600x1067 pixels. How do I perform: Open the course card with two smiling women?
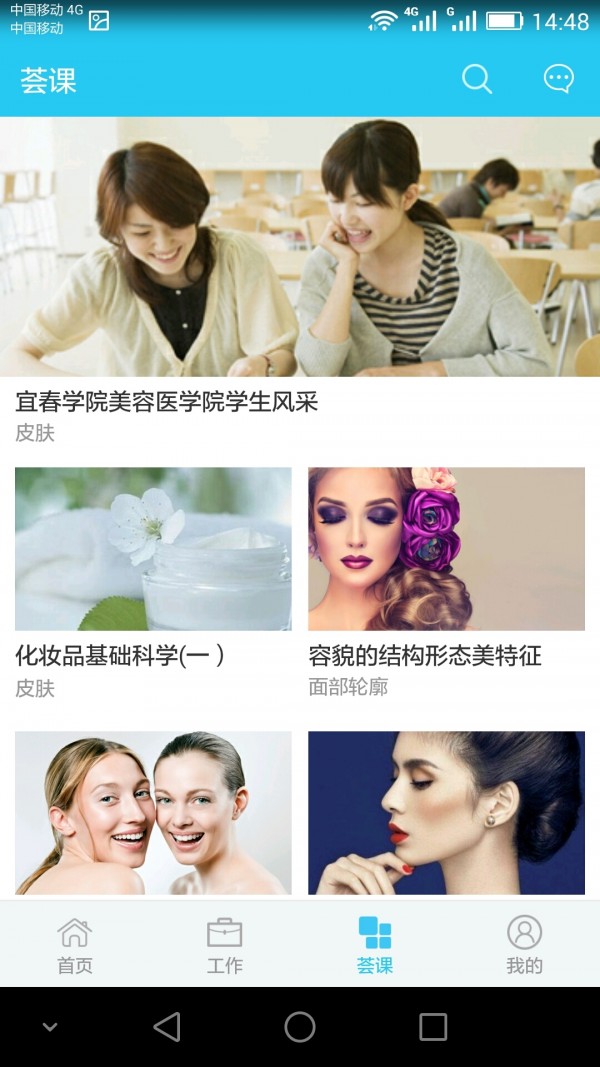coord(153,812)
